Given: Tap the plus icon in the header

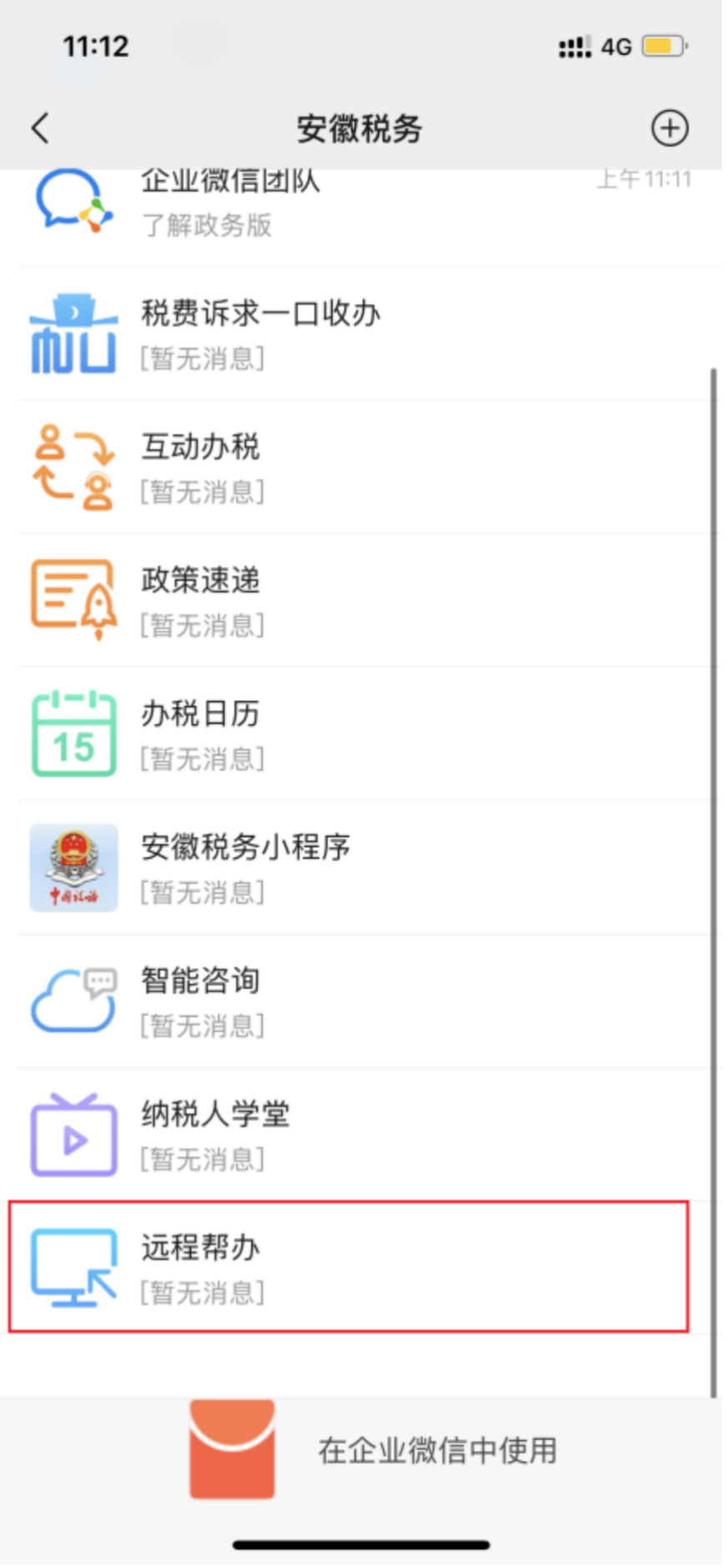Looking at the screenshot, I should click(669, 128).
